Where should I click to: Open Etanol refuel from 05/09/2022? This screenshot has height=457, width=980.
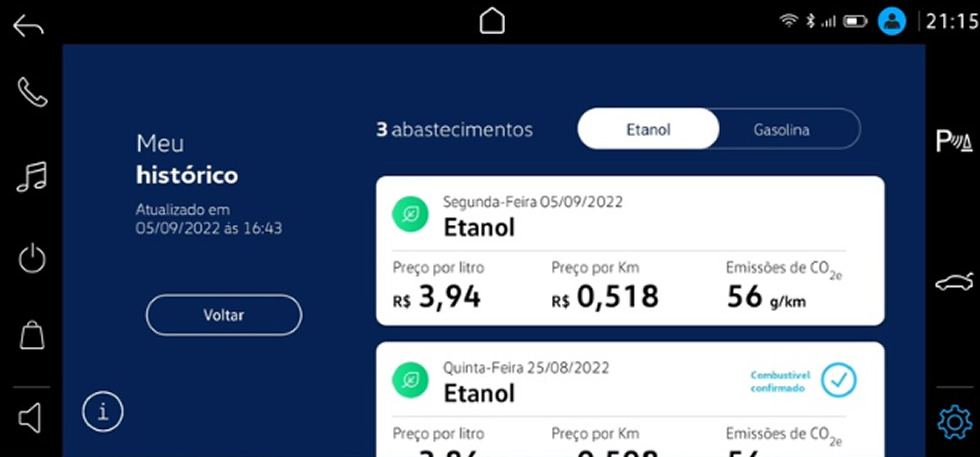click(629, 251)
